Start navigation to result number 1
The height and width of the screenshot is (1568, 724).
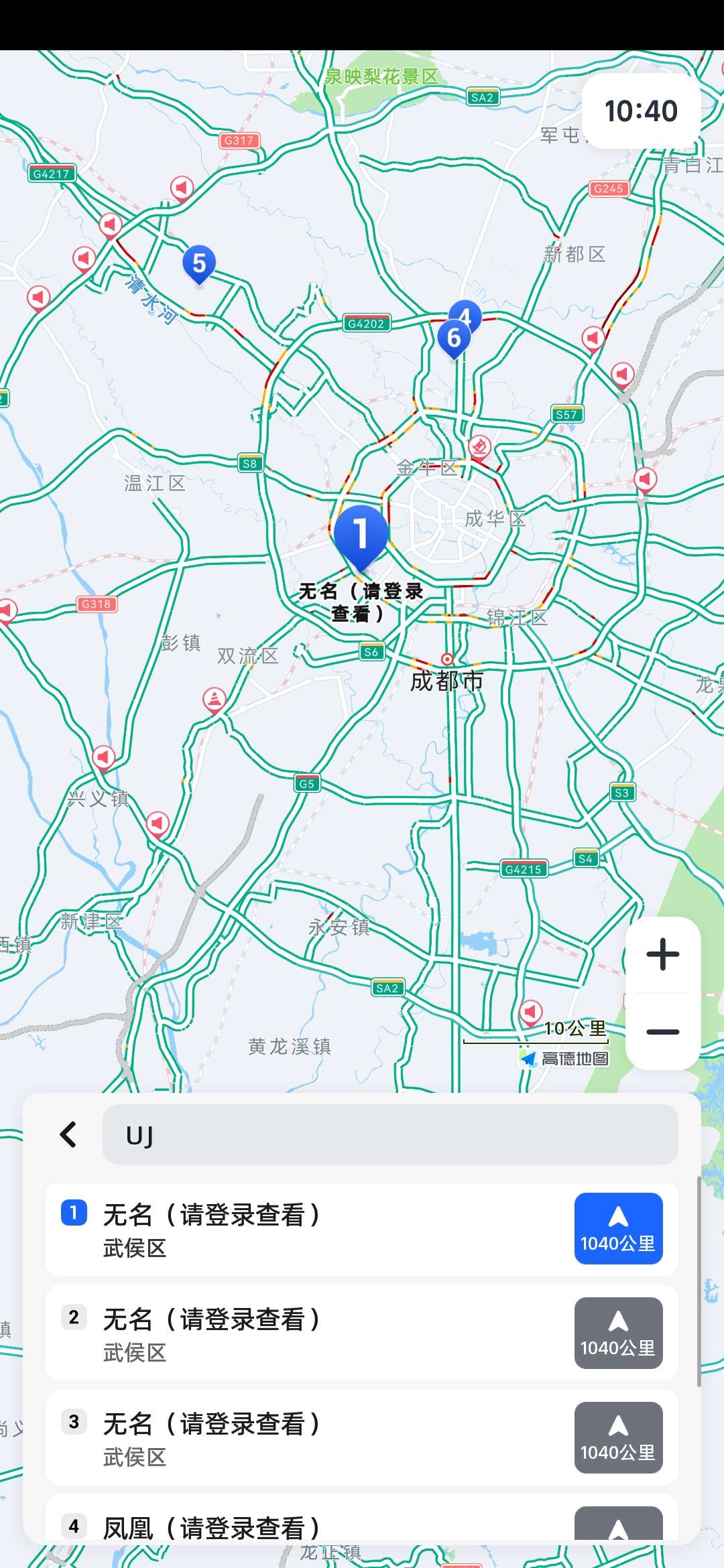[x=618, y=1228]
